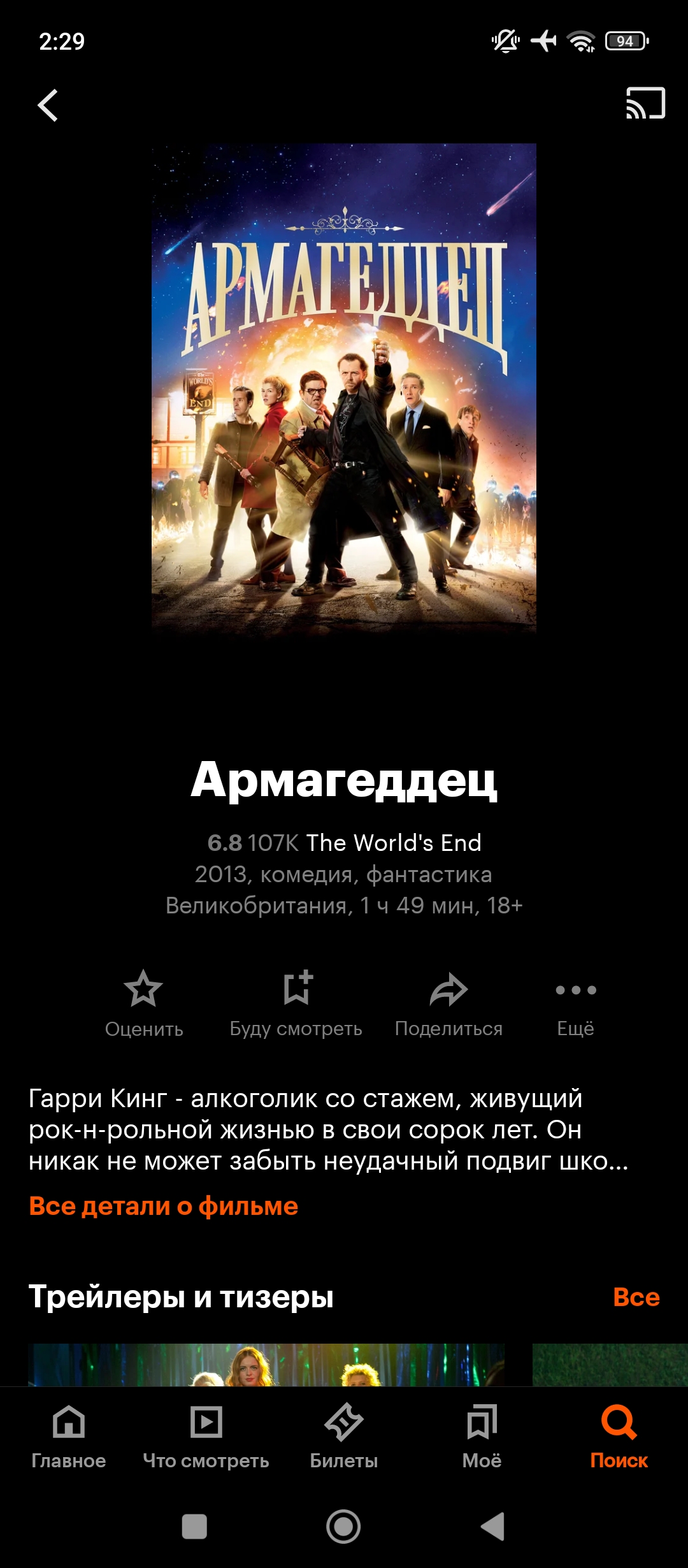Image resolution: width=688 pixels, height=1568 pixels.
Task: Play the first trailer thumbnail
Action: point(266,1364)
